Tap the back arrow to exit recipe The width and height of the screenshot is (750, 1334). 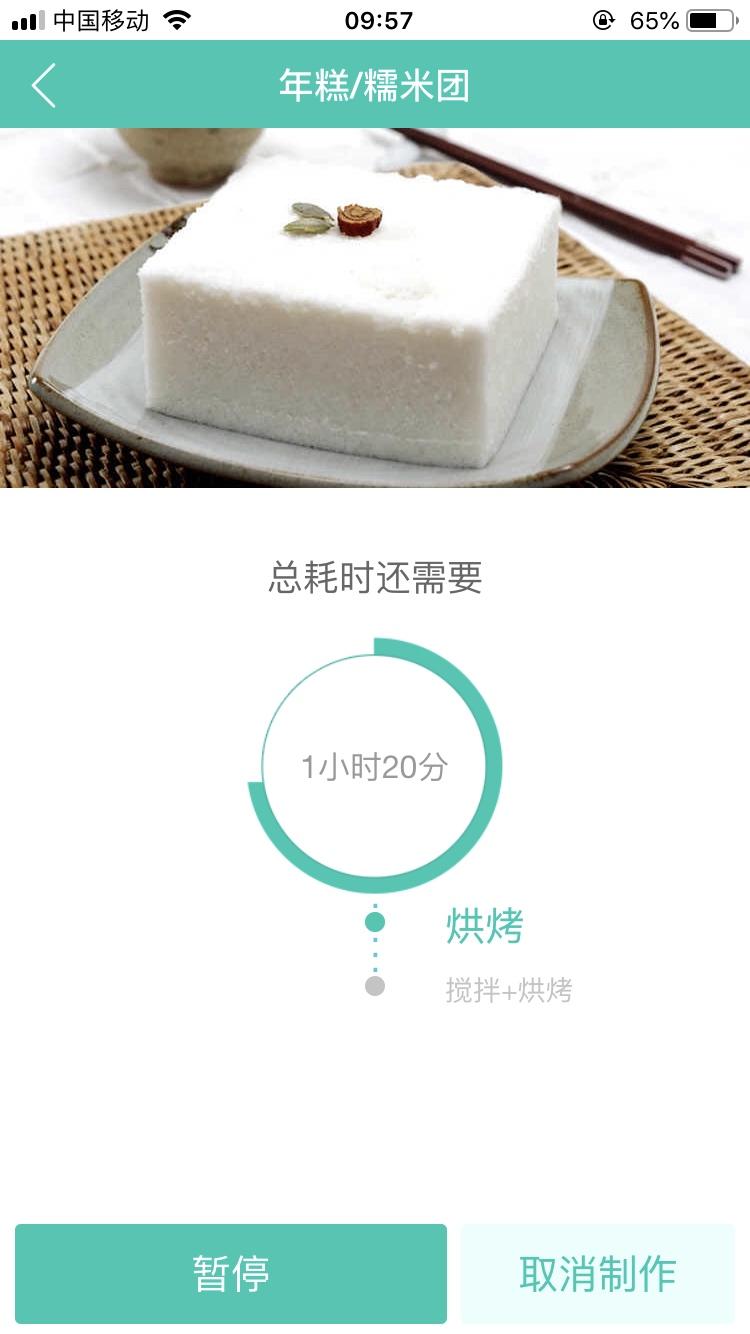[x=42, y=85]
